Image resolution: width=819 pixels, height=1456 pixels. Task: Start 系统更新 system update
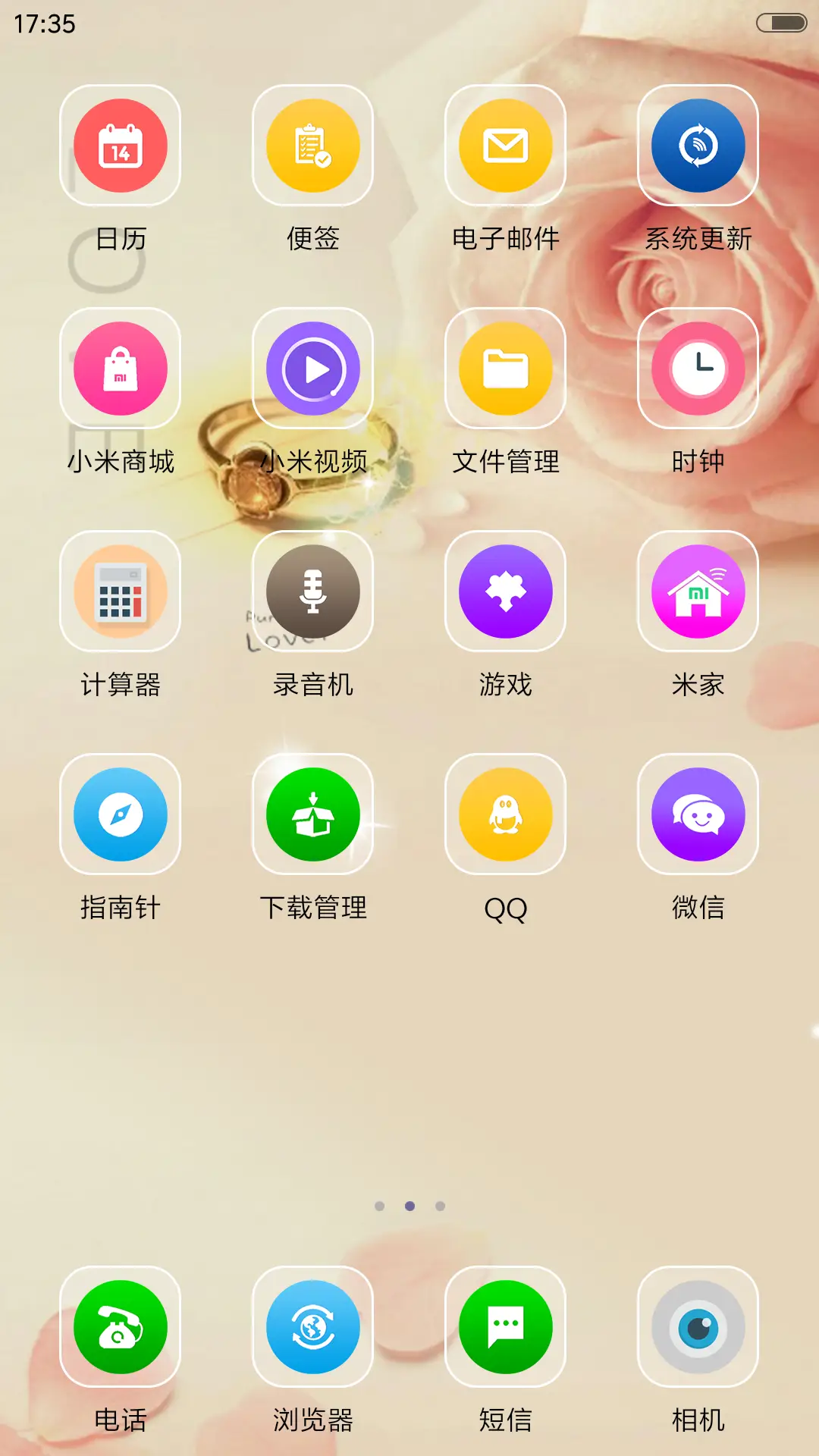pyautogui.click(x=698, y=146)
